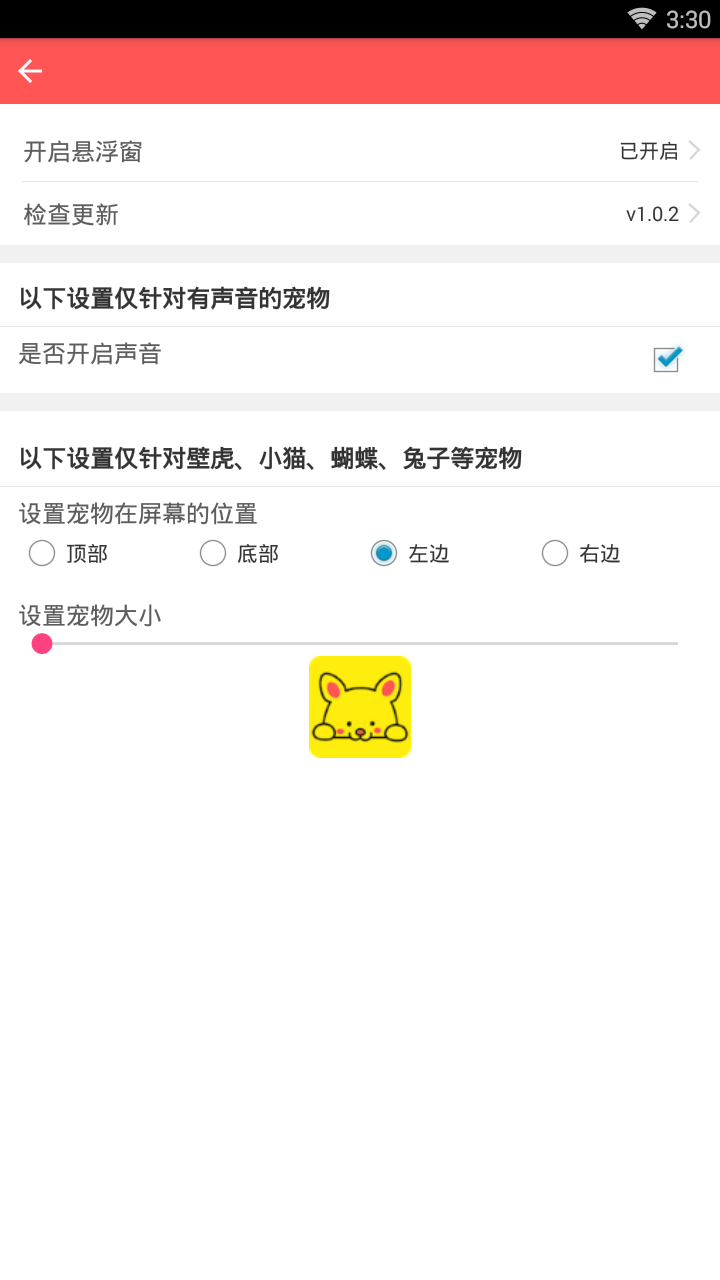The image size is (720, 1280).
Task: Select the 右边 position radio button
Action: (x=555, y=552)
